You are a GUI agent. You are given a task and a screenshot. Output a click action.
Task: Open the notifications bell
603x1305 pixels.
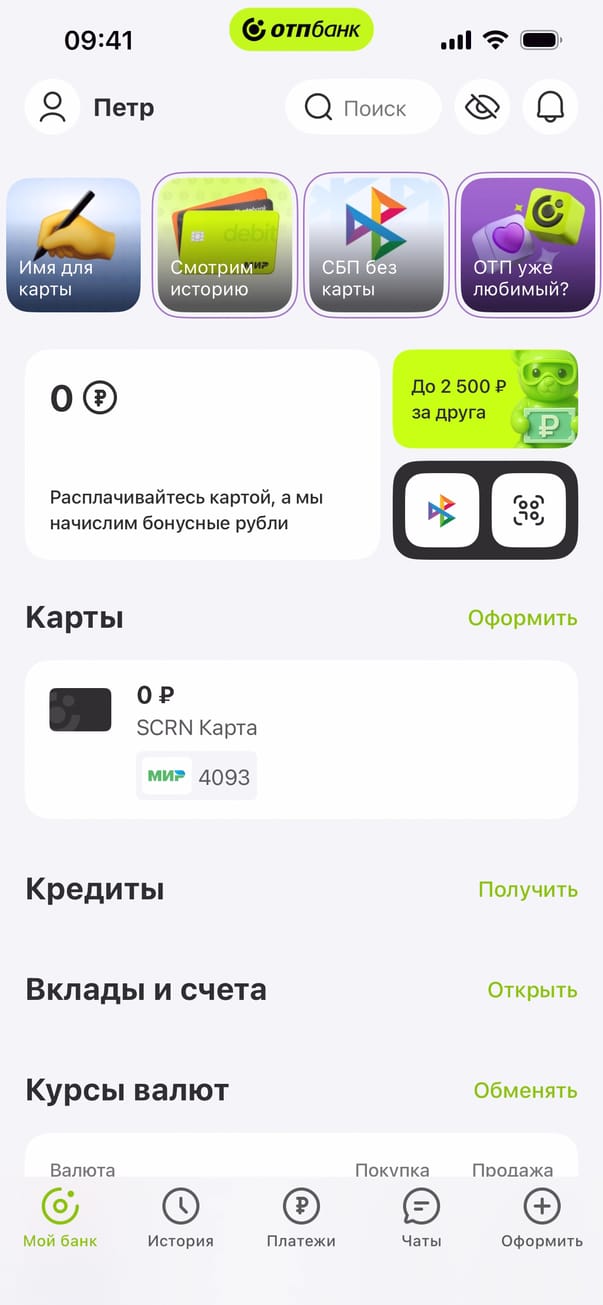click(x=550, y=107)
